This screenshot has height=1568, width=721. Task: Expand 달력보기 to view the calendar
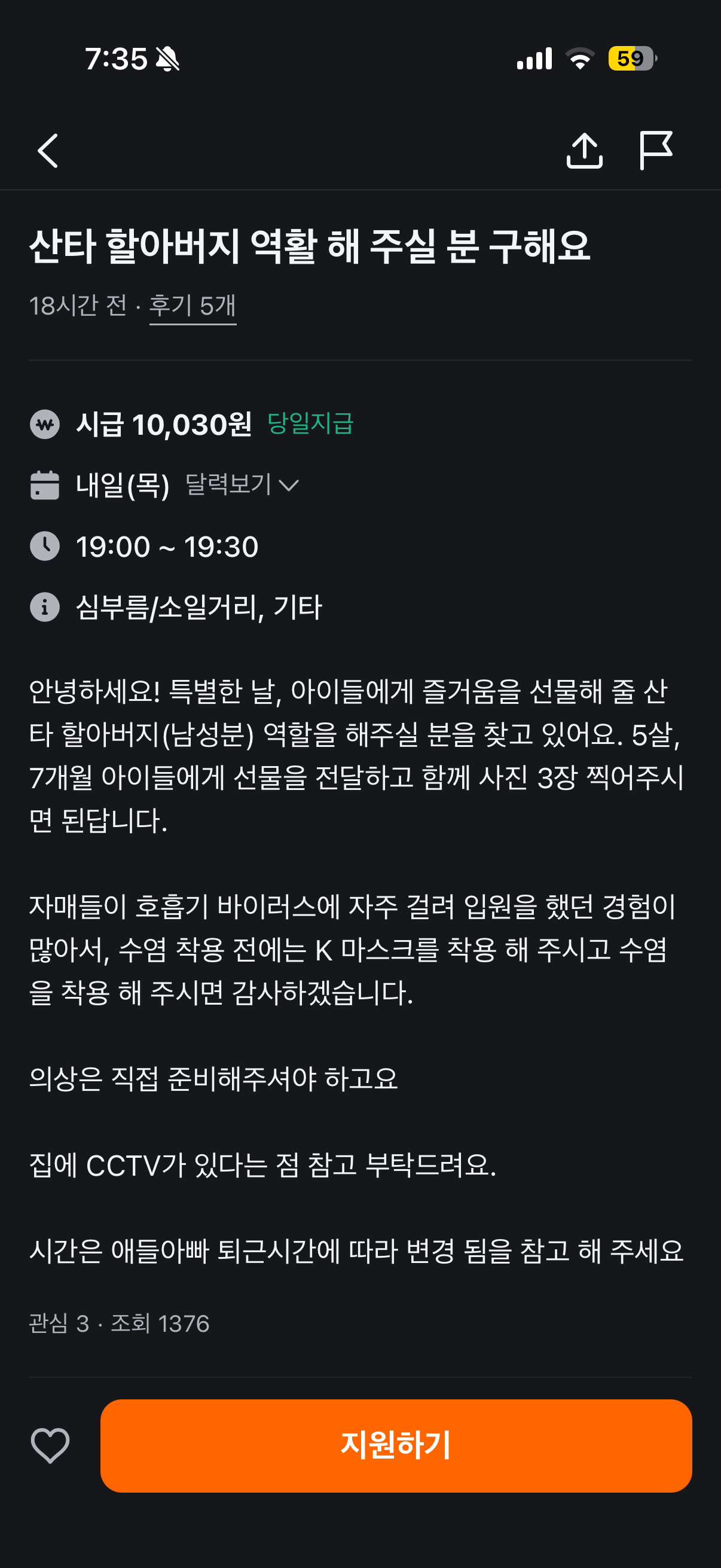click(242, 484)
